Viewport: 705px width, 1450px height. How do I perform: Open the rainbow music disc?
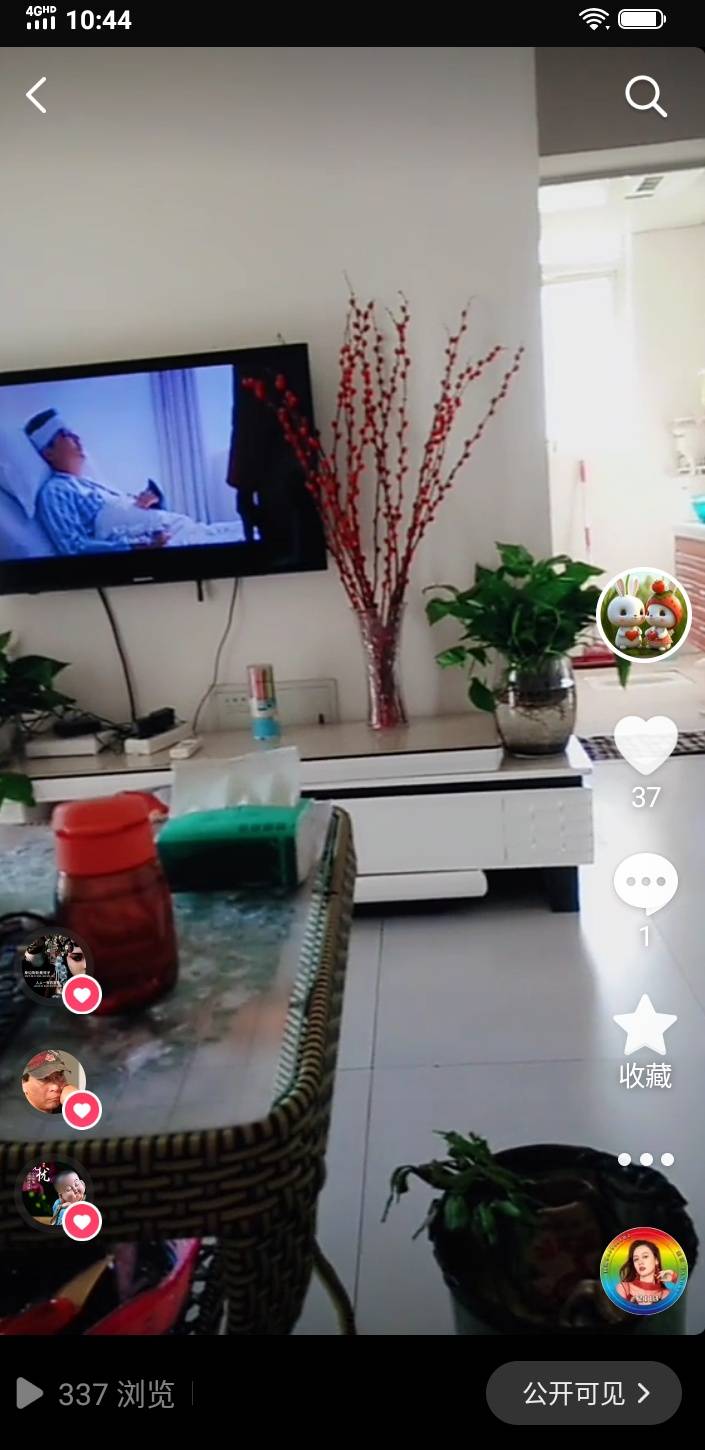point(644,1271)
